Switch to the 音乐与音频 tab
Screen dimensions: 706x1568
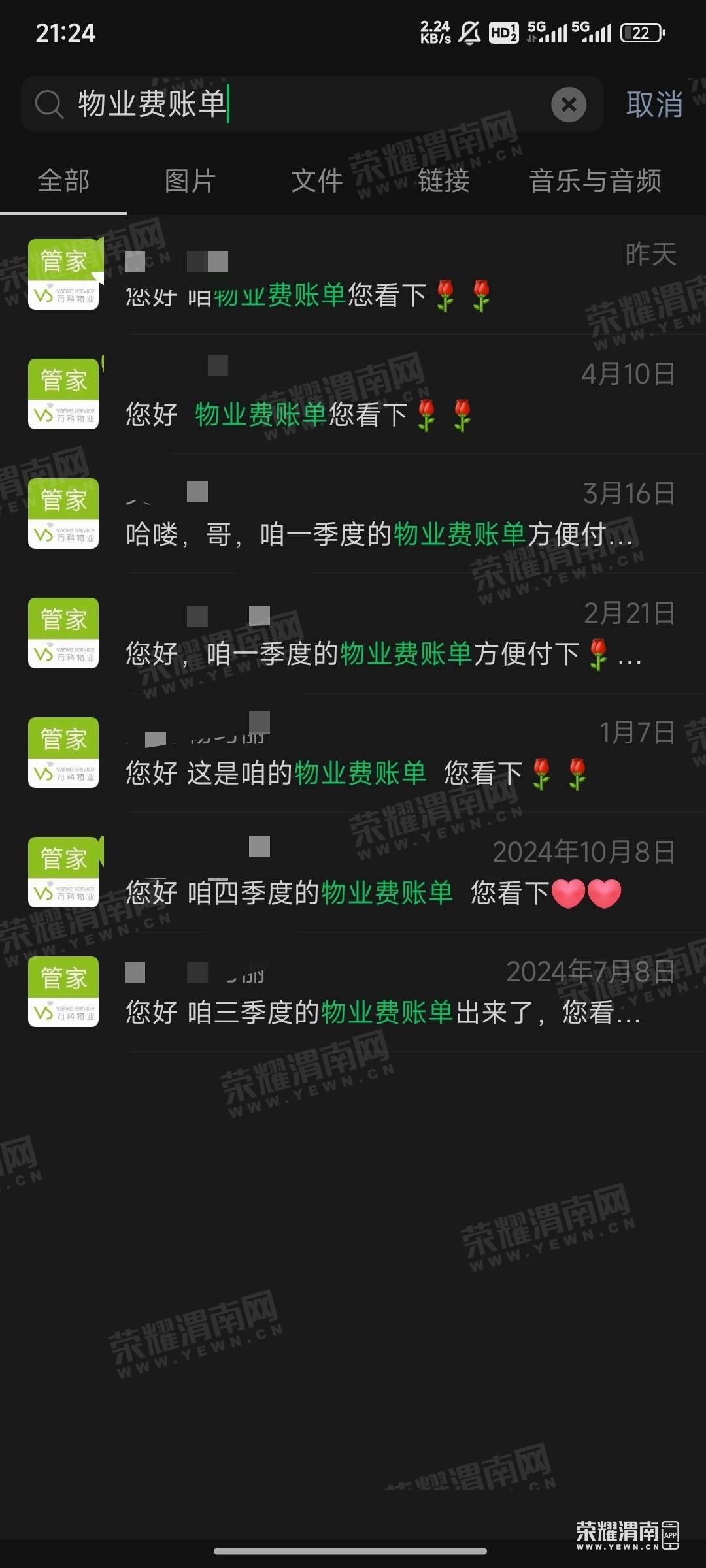click(x=595, y=181)
